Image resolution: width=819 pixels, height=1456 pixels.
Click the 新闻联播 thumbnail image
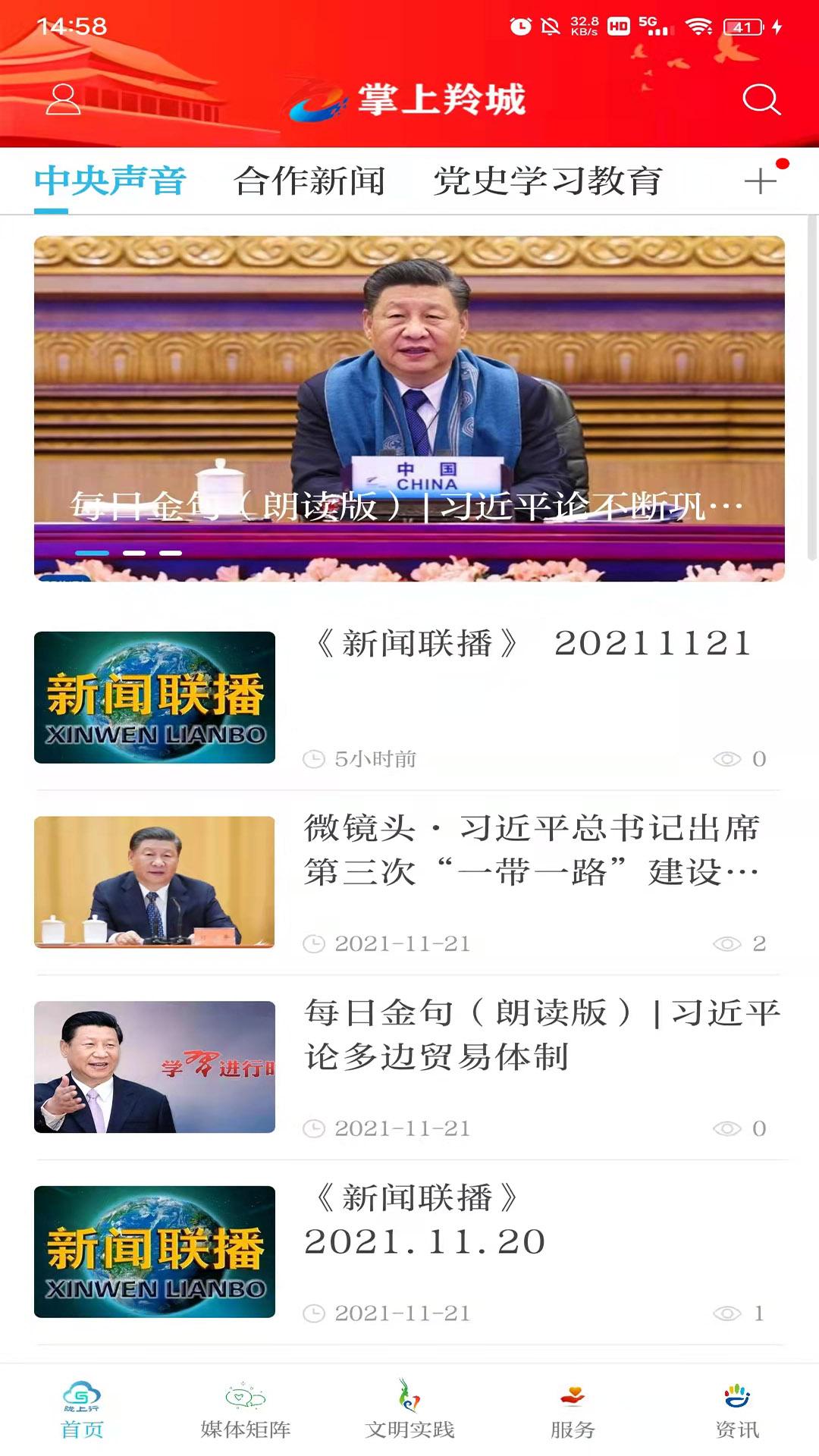(155, 698)
